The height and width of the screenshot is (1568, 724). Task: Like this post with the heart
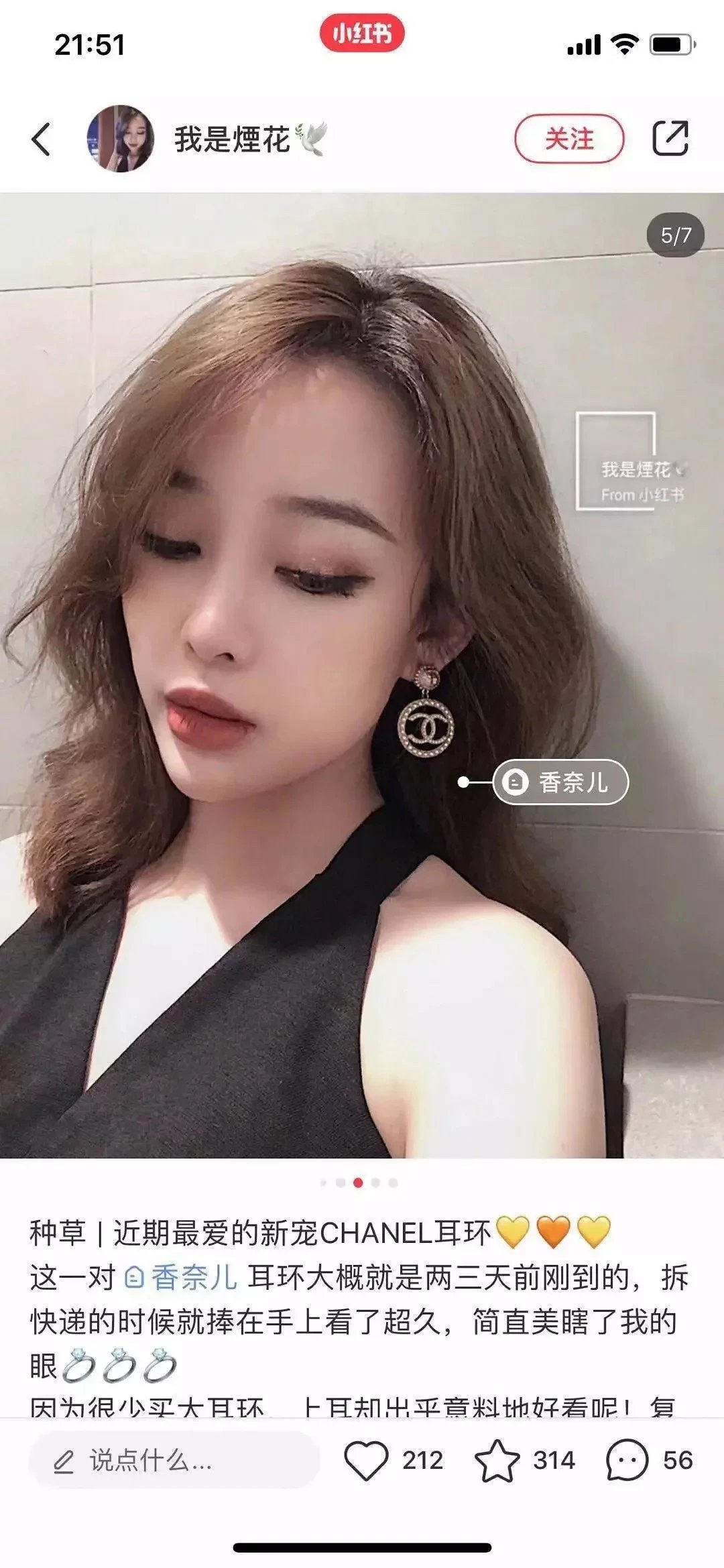(366, 1460)
